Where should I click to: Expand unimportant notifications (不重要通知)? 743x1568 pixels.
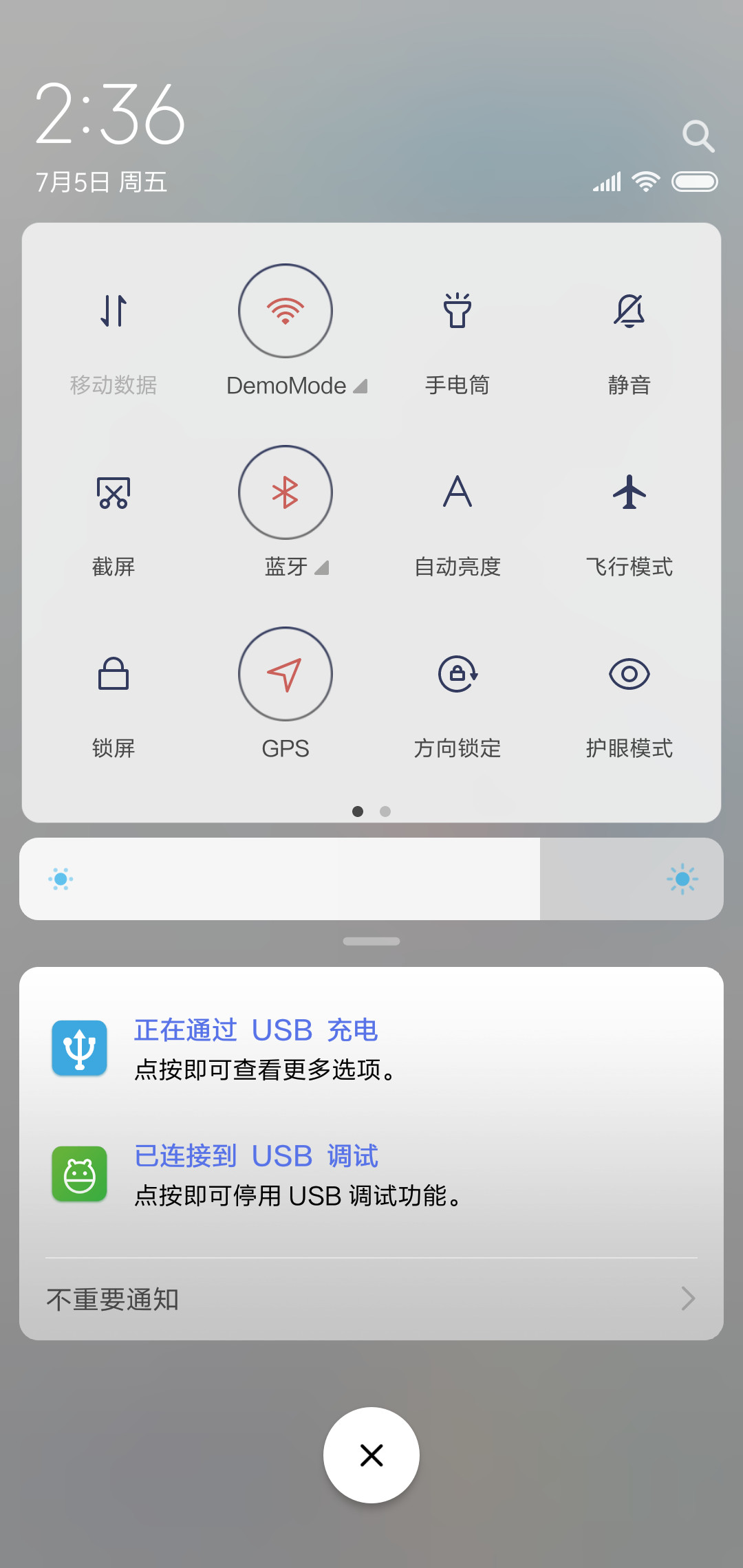[371, 1299]
